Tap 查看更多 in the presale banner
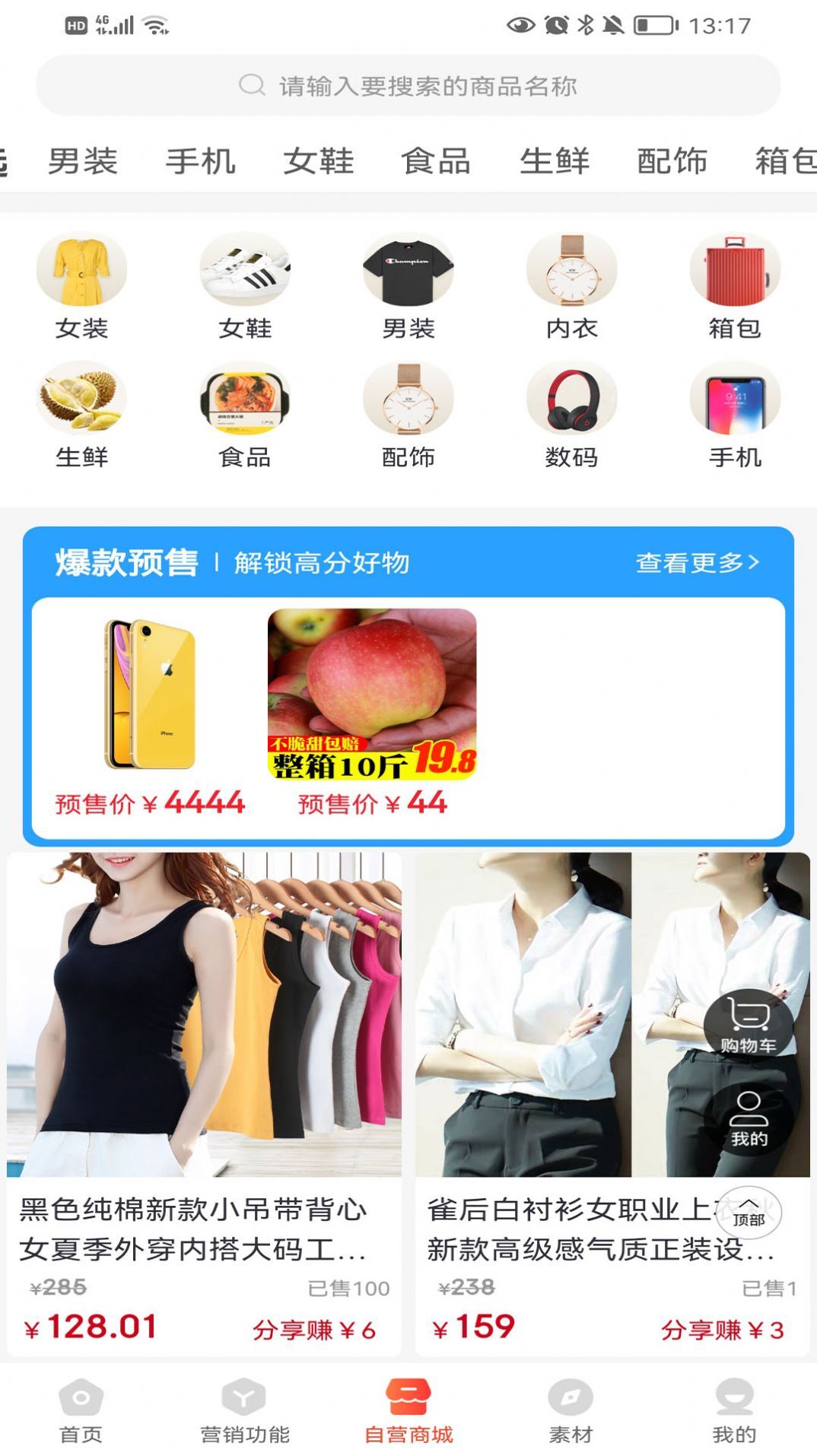817x1456 pixels. coord(697,563)
